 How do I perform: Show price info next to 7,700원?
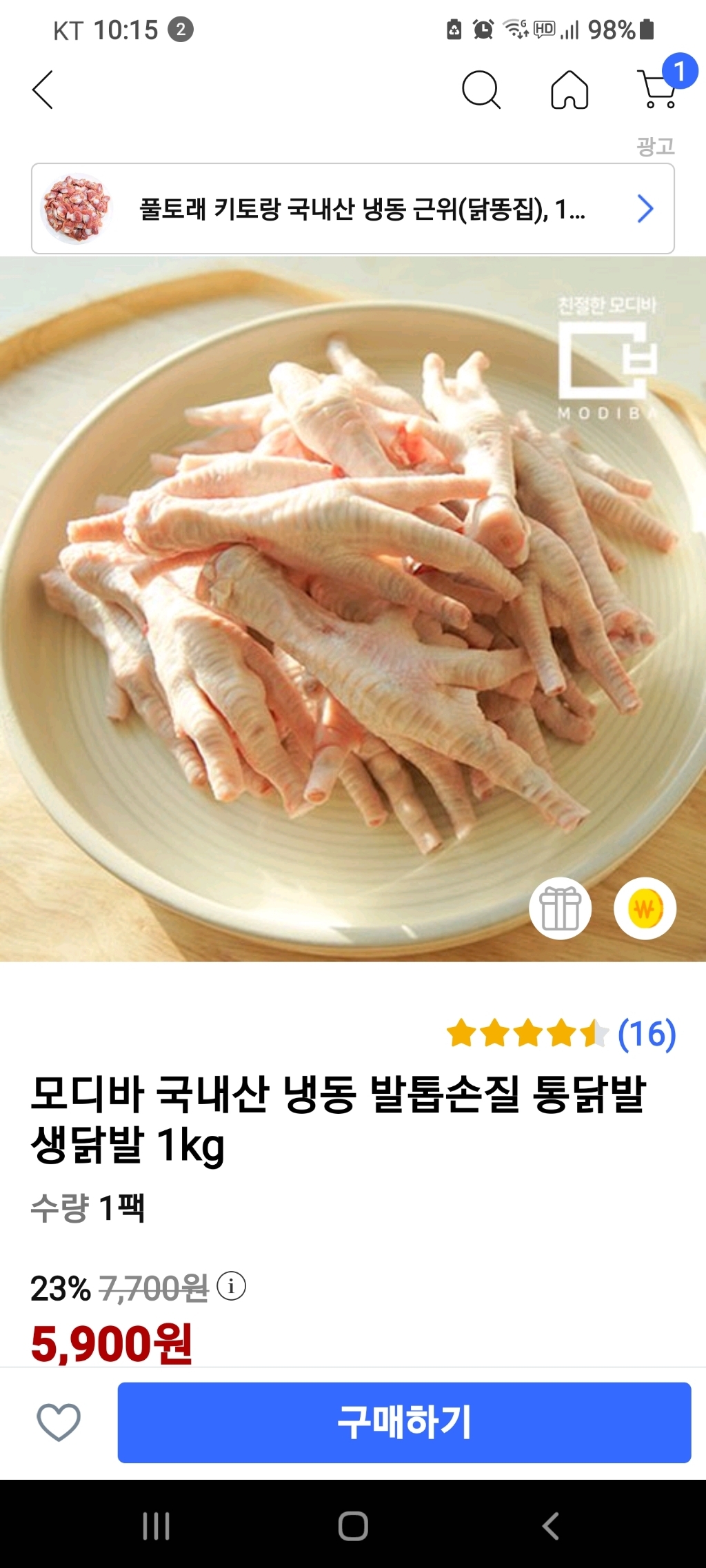pyautogui.click(x=232, y=1286)
